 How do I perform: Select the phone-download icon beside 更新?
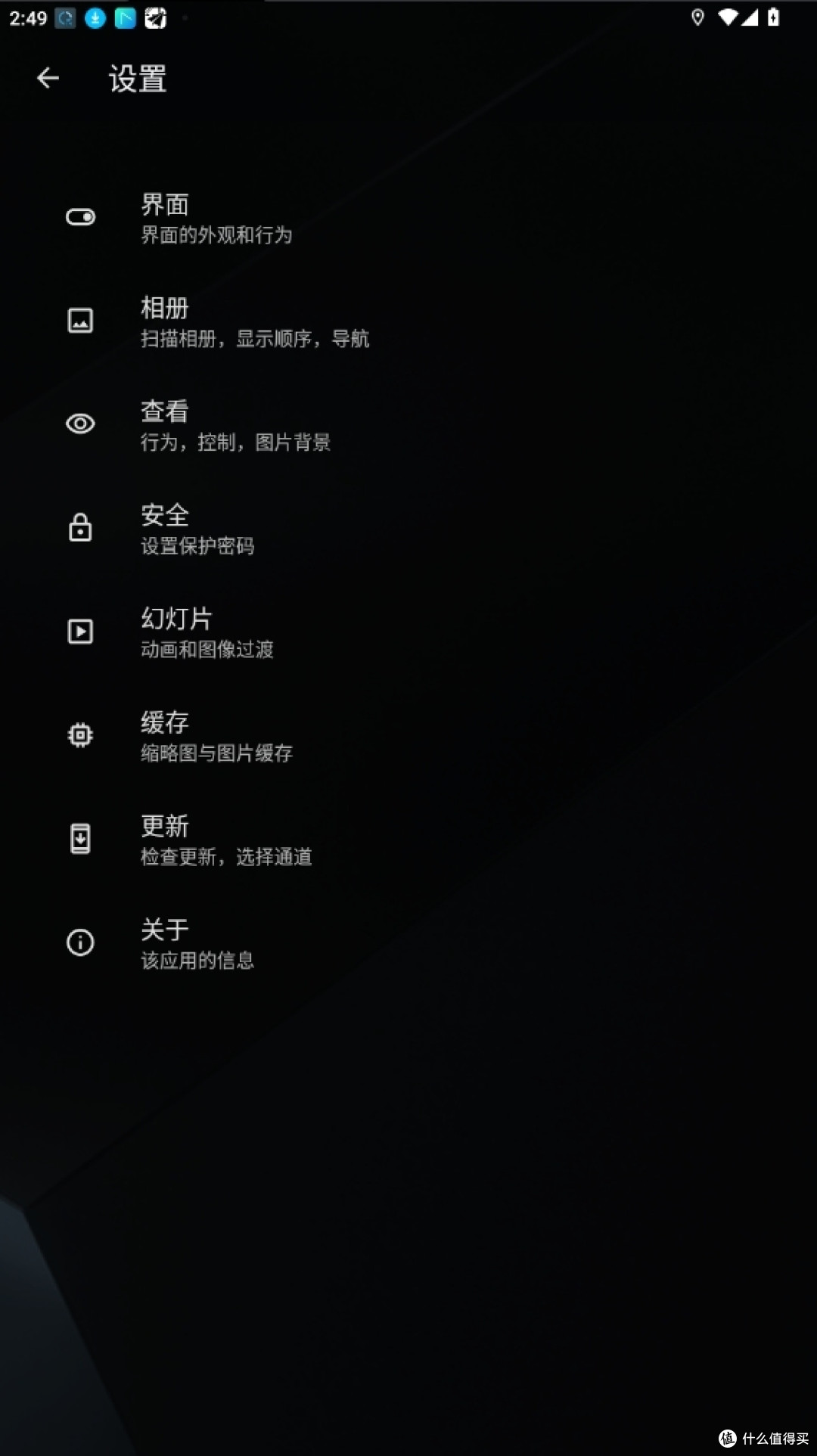[x=80, y=839]
